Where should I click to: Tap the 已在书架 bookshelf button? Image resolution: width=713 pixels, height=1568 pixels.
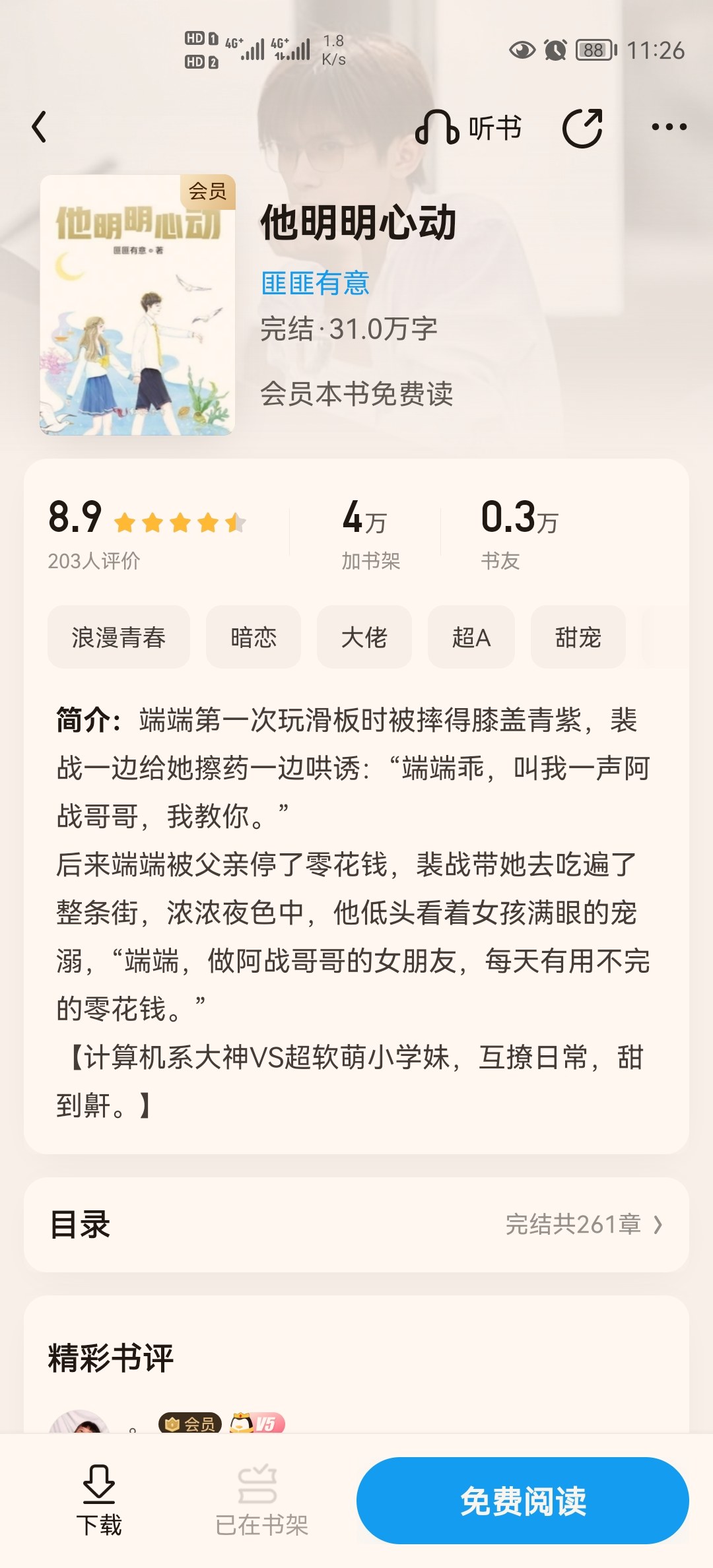point(261,1501)
